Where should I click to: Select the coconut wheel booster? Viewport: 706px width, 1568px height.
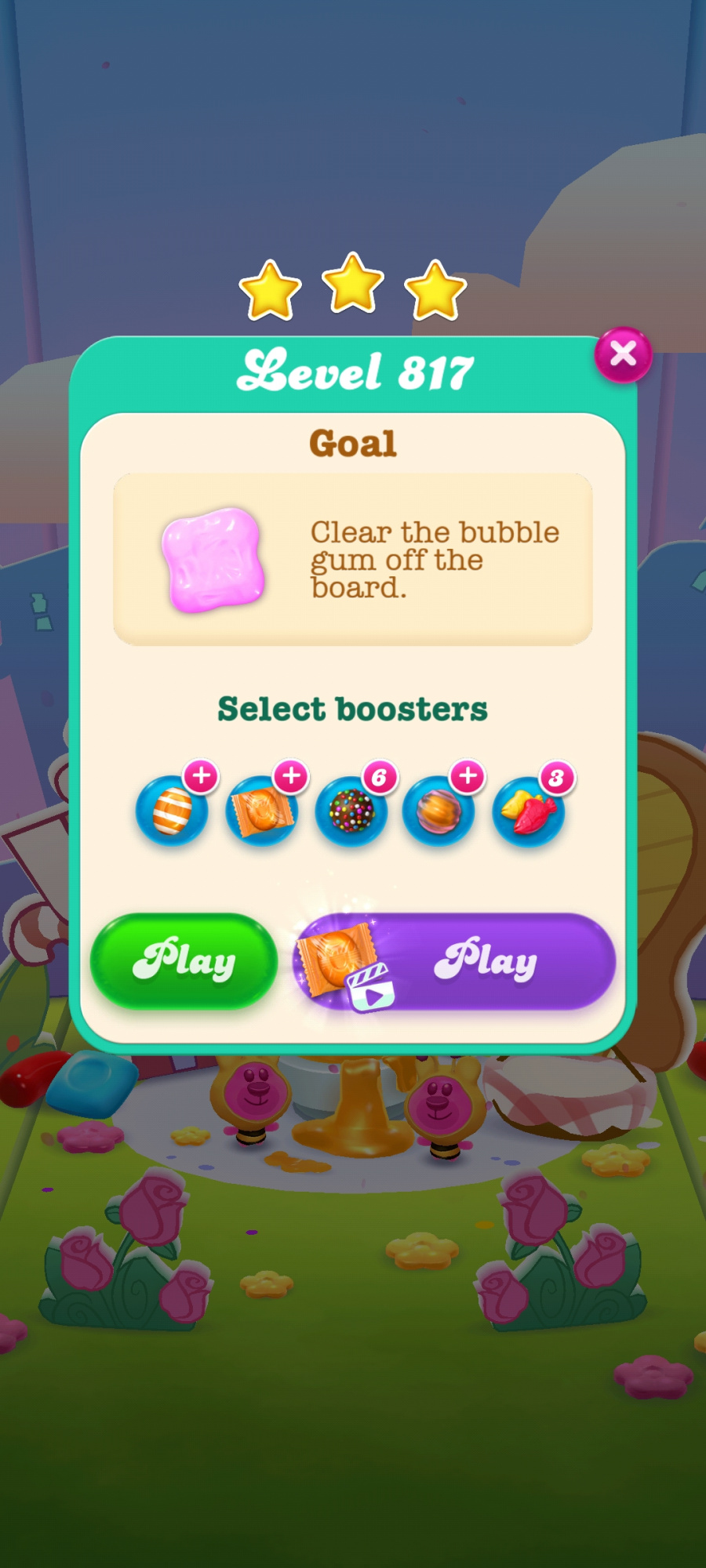pyautogui.click(x=439, y=811)
